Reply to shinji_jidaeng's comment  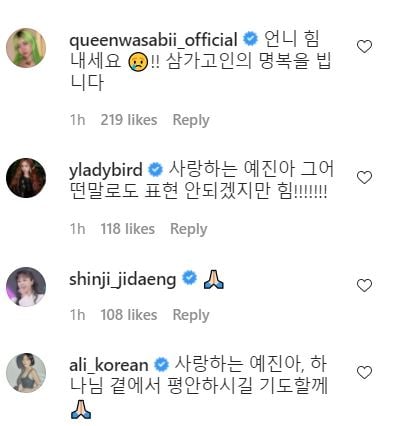tap(191, 315)
